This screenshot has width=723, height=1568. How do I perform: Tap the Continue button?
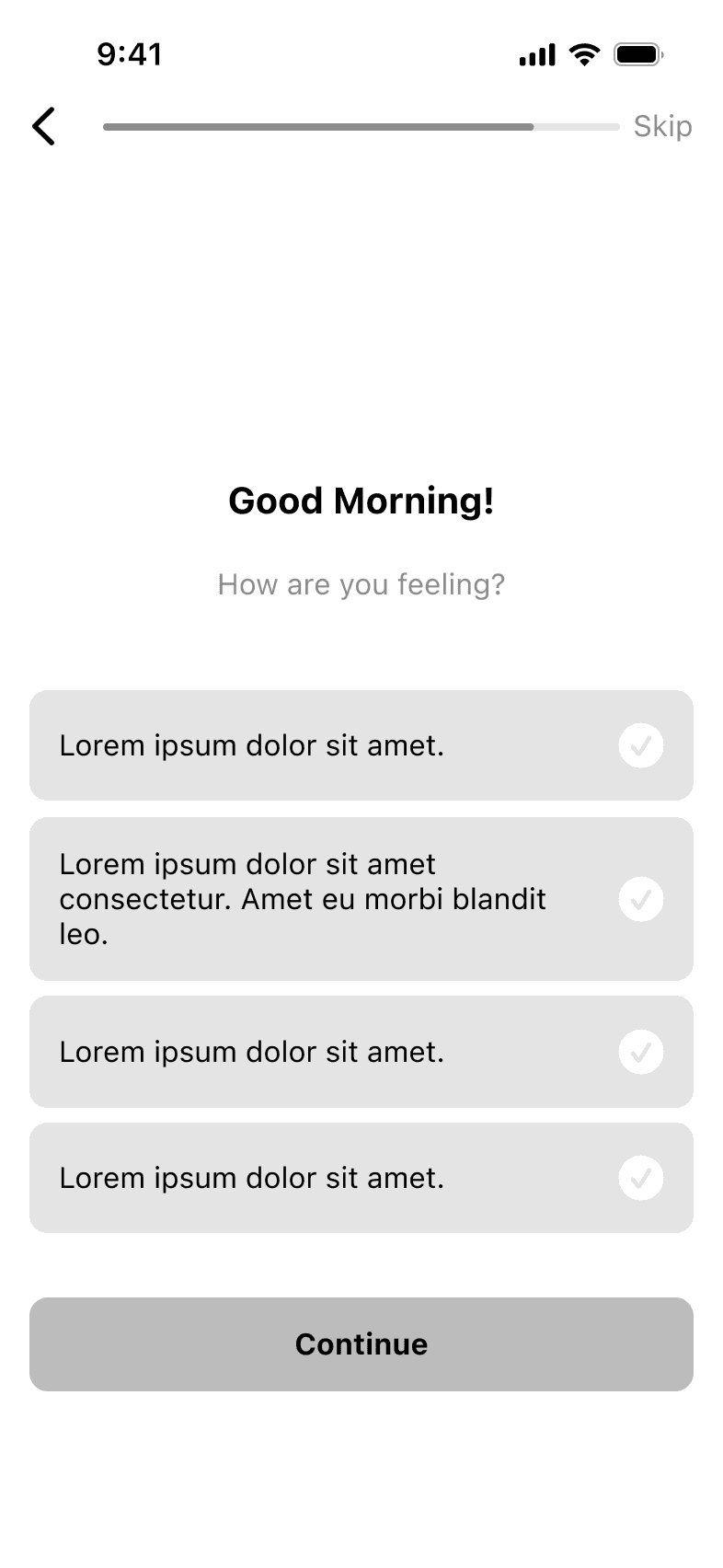coord(361,1344)
